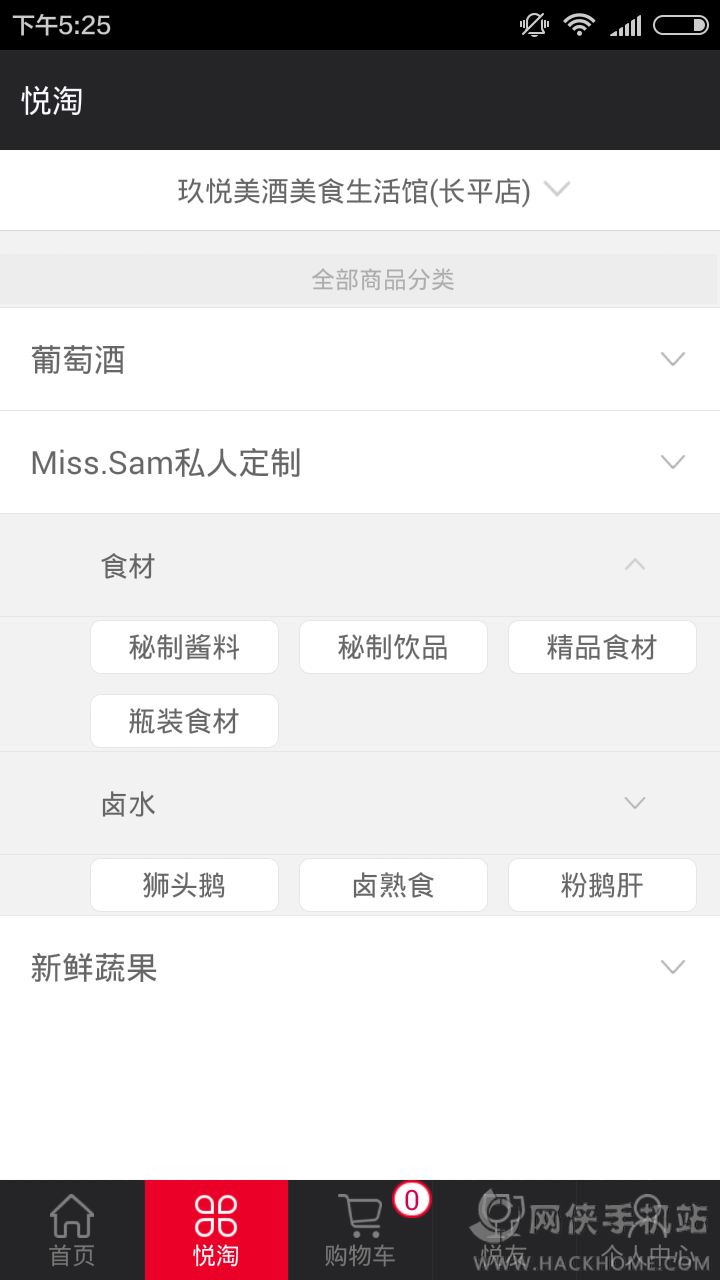Switch to the 悦淘 tab

216,1230
